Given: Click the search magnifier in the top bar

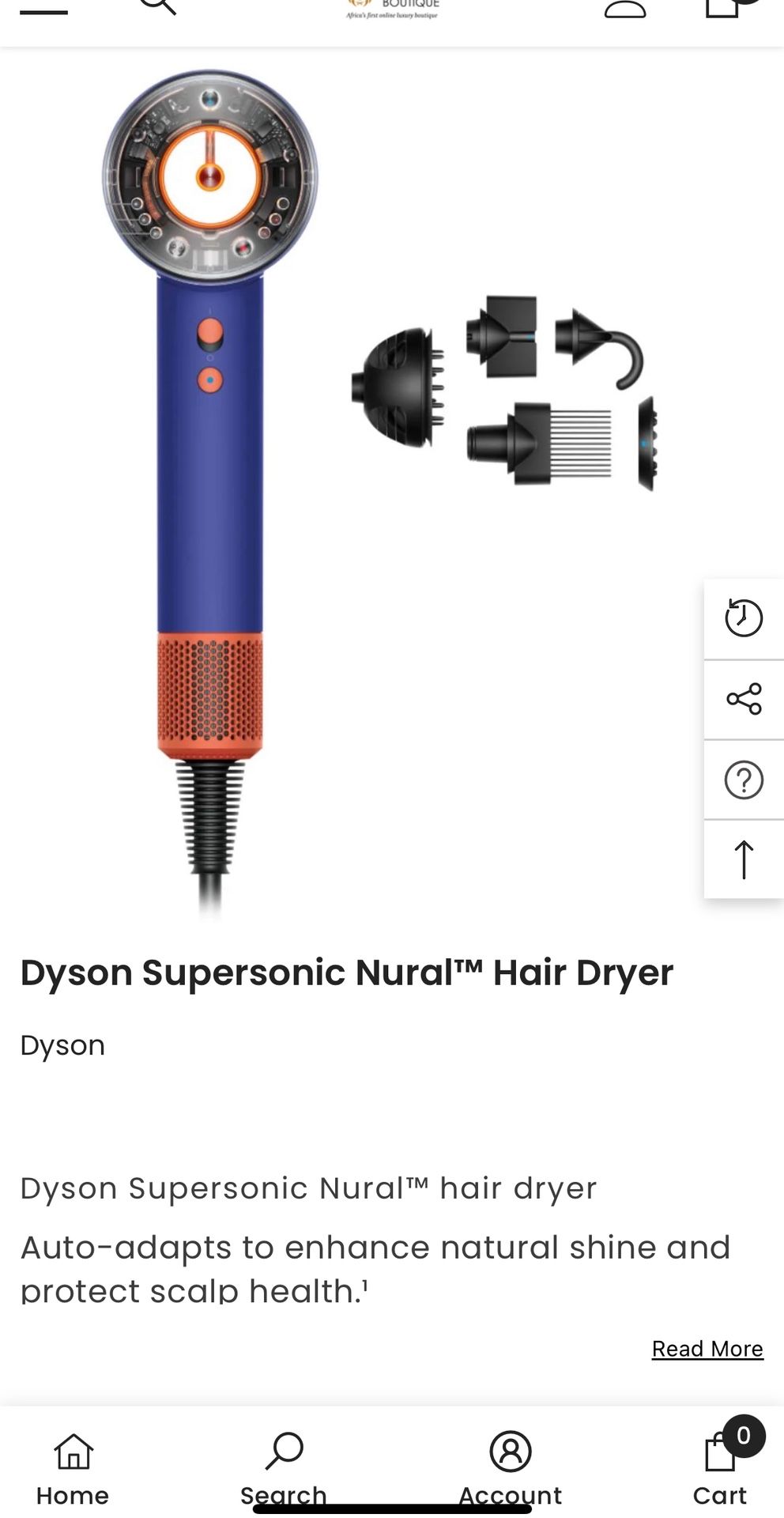Looking at the screenshot, I should point(156,6).
